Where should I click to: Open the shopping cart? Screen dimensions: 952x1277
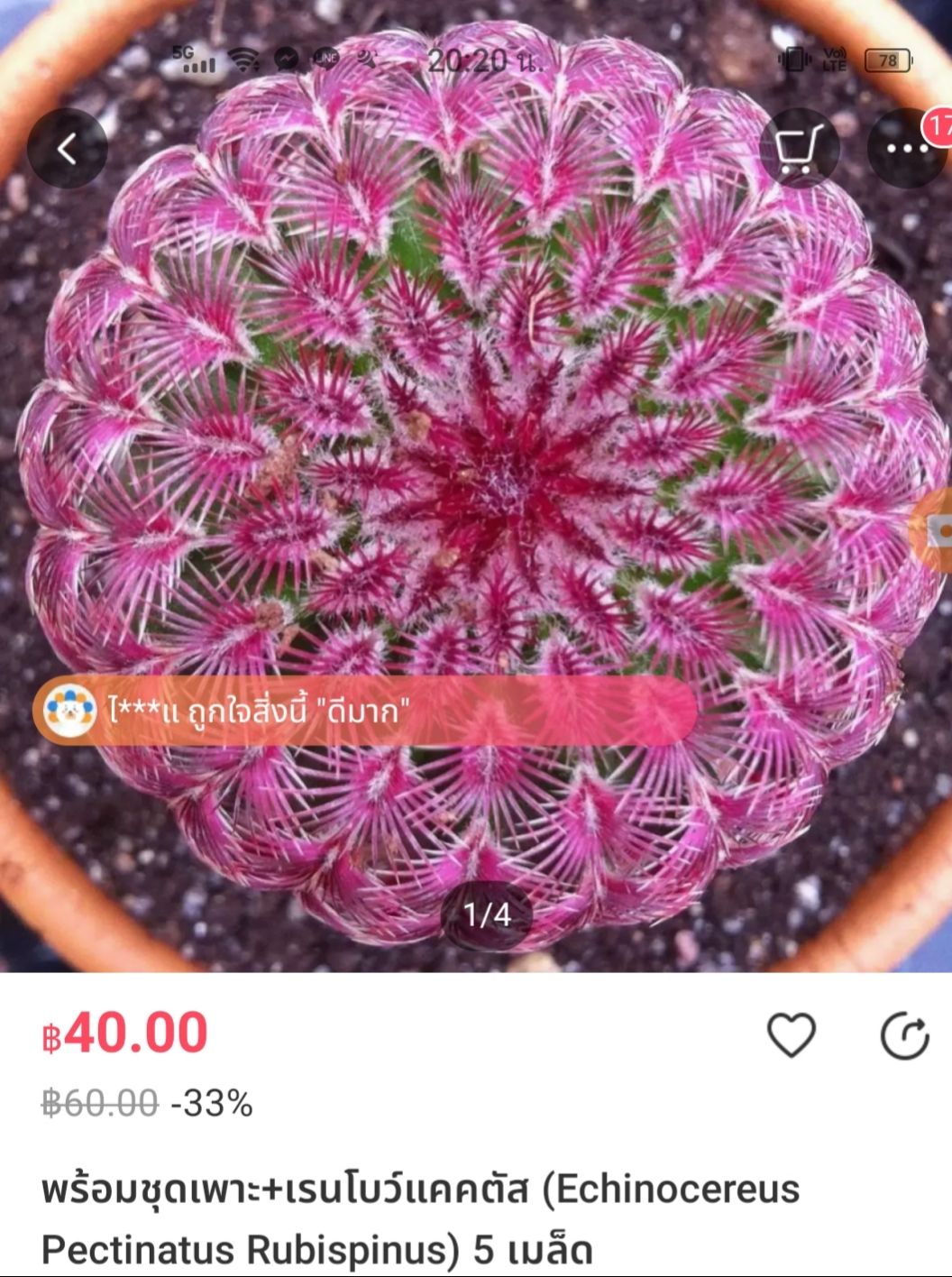click(x=799, y=149)
